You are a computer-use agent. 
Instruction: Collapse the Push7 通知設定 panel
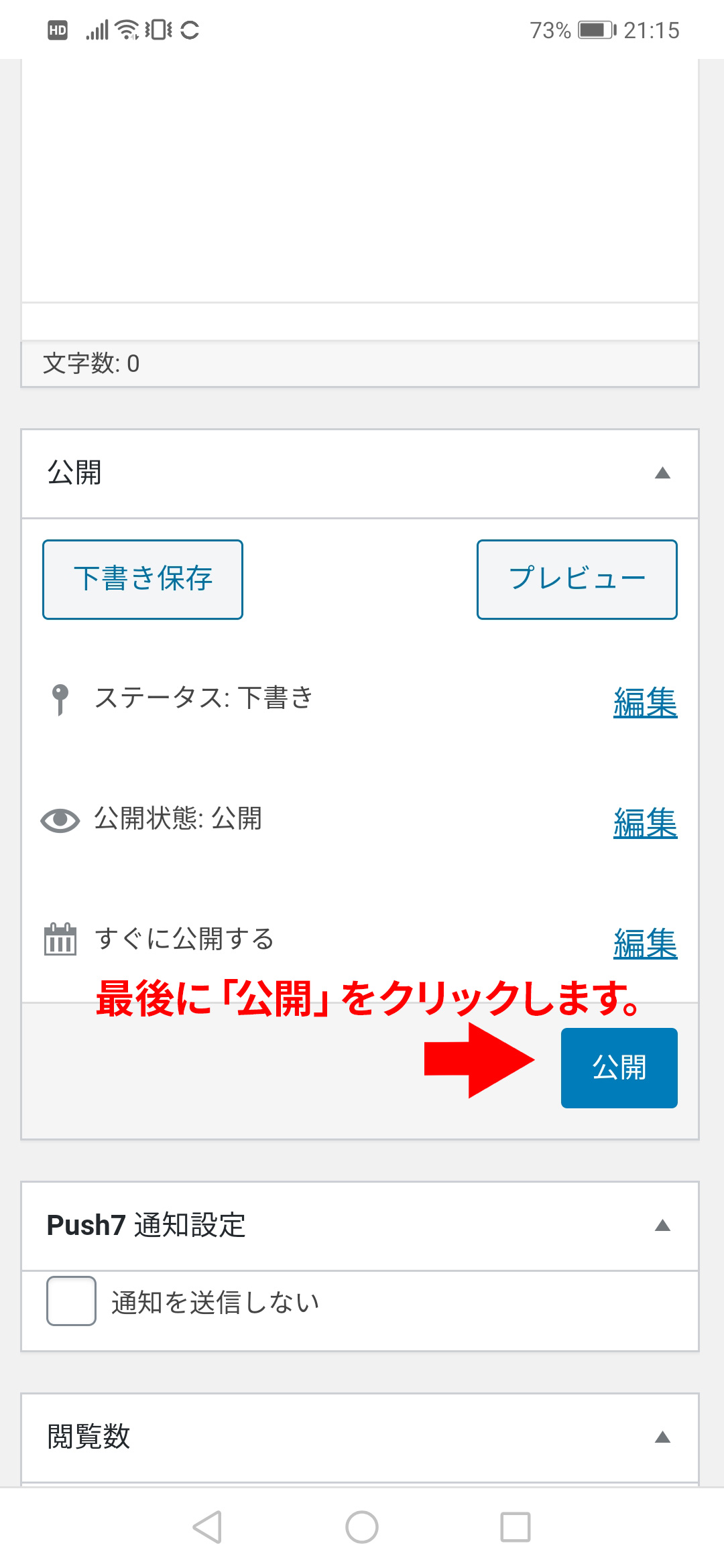coord(662,1226)
